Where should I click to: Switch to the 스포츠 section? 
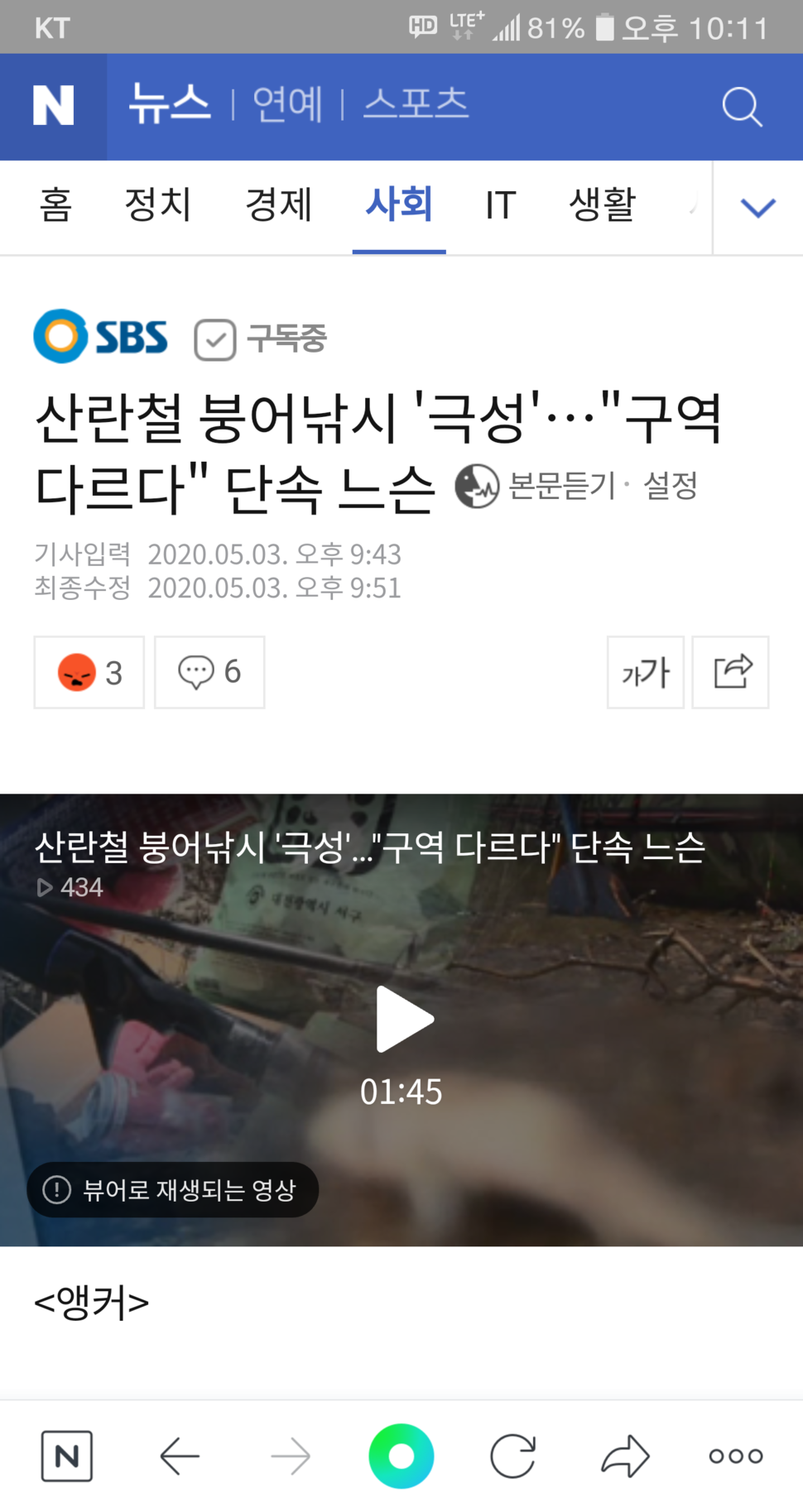(416, 105)
